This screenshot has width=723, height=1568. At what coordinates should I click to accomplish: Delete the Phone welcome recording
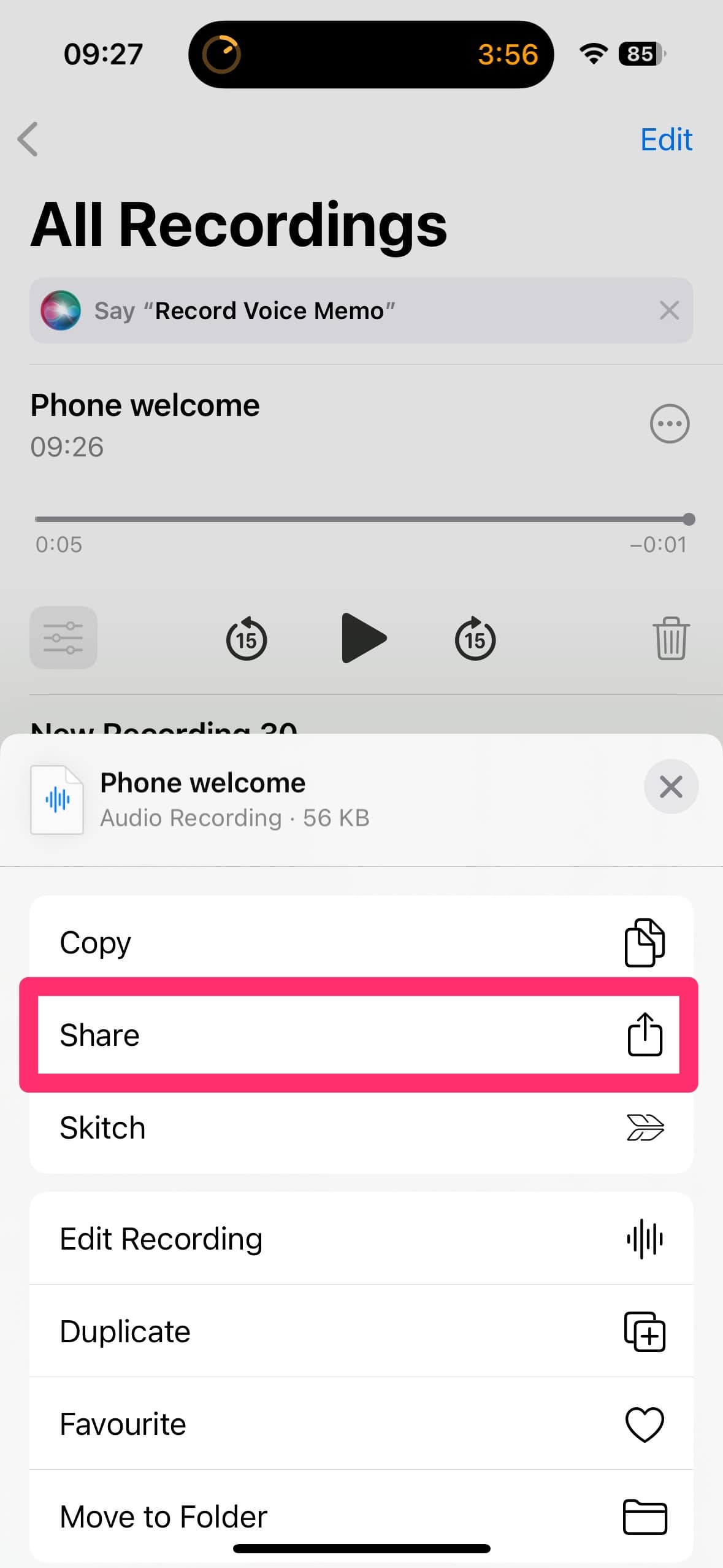tap(670, 638)
